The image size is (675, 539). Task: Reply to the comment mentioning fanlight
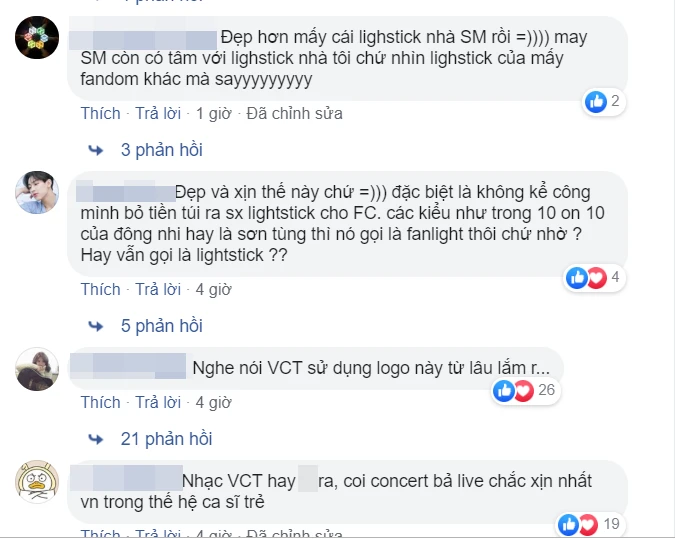(158, 289)
